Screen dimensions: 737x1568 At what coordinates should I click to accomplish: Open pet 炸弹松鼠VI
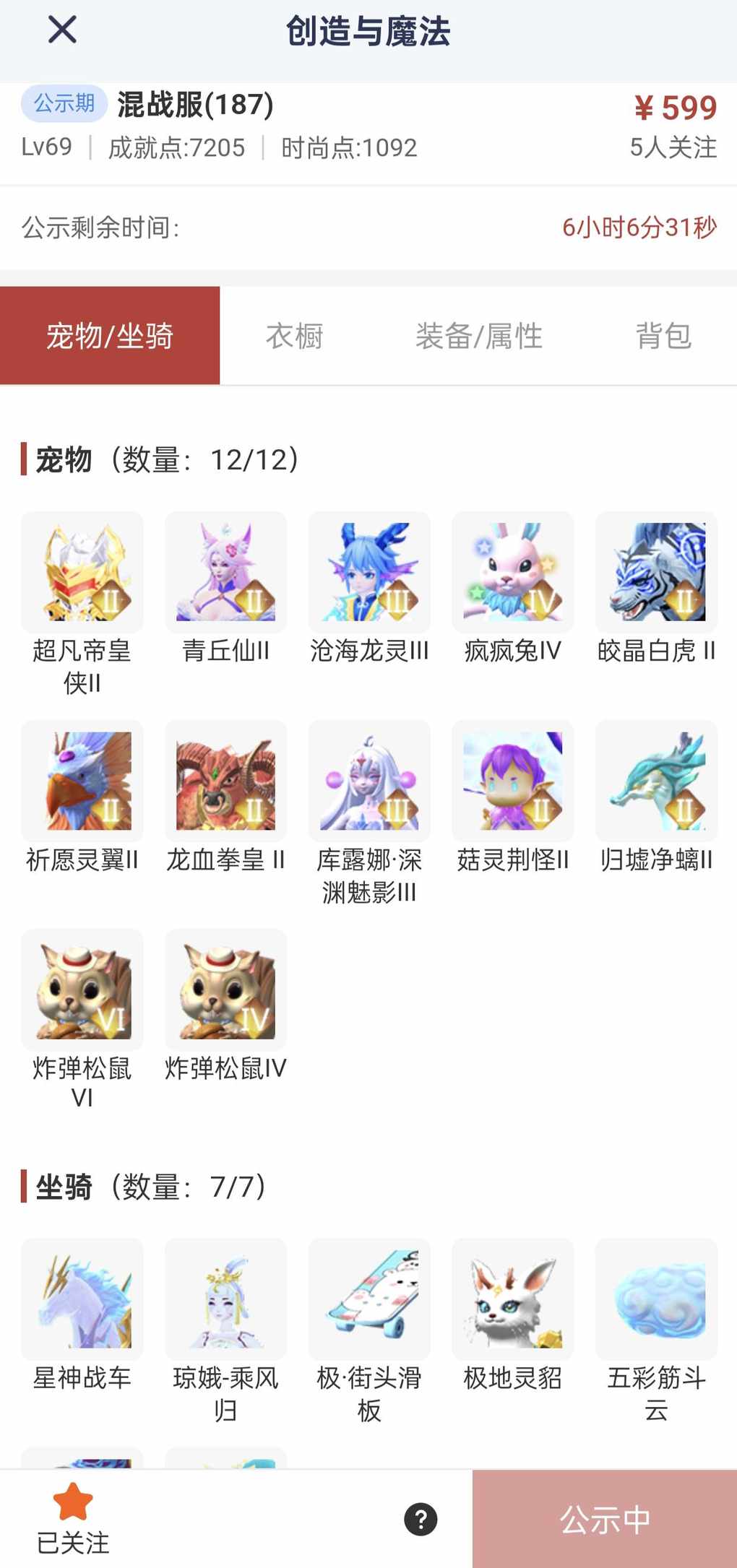(82, 989)
